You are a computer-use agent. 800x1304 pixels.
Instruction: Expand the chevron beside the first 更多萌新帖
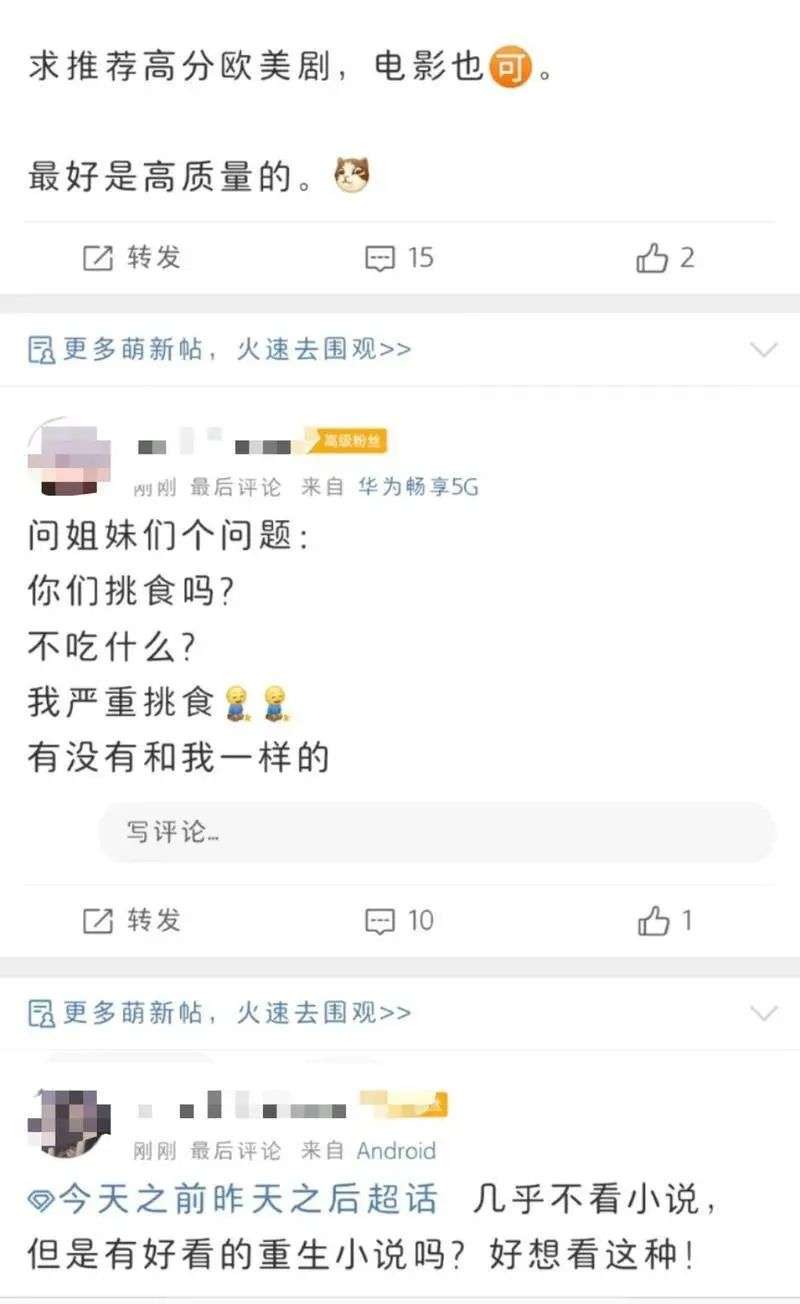pyautogui.click(x=764, y=349)
